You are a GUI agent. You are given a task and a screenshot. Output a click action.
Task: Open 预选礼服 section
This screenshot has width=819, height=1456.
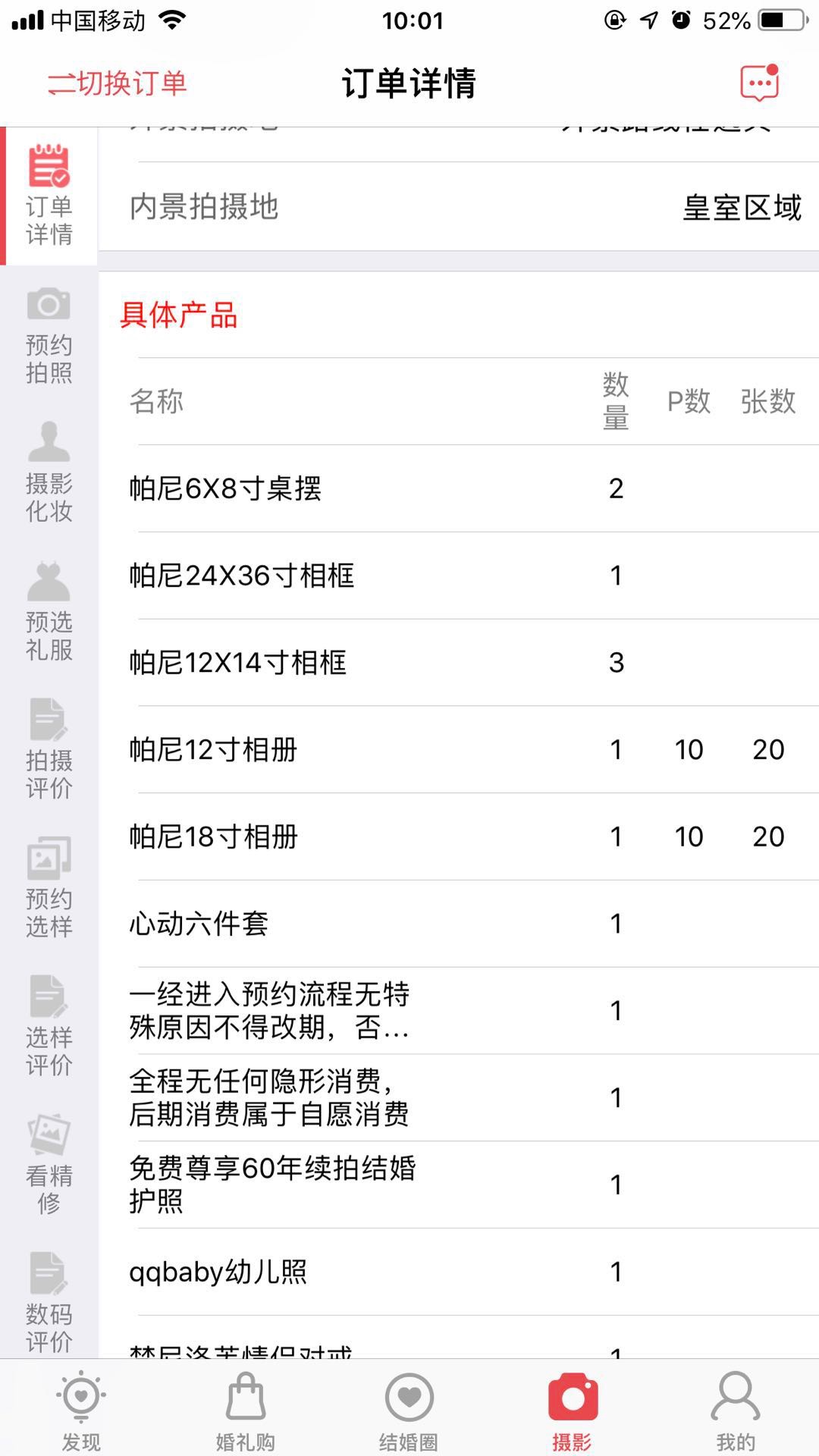click(49, 611)
